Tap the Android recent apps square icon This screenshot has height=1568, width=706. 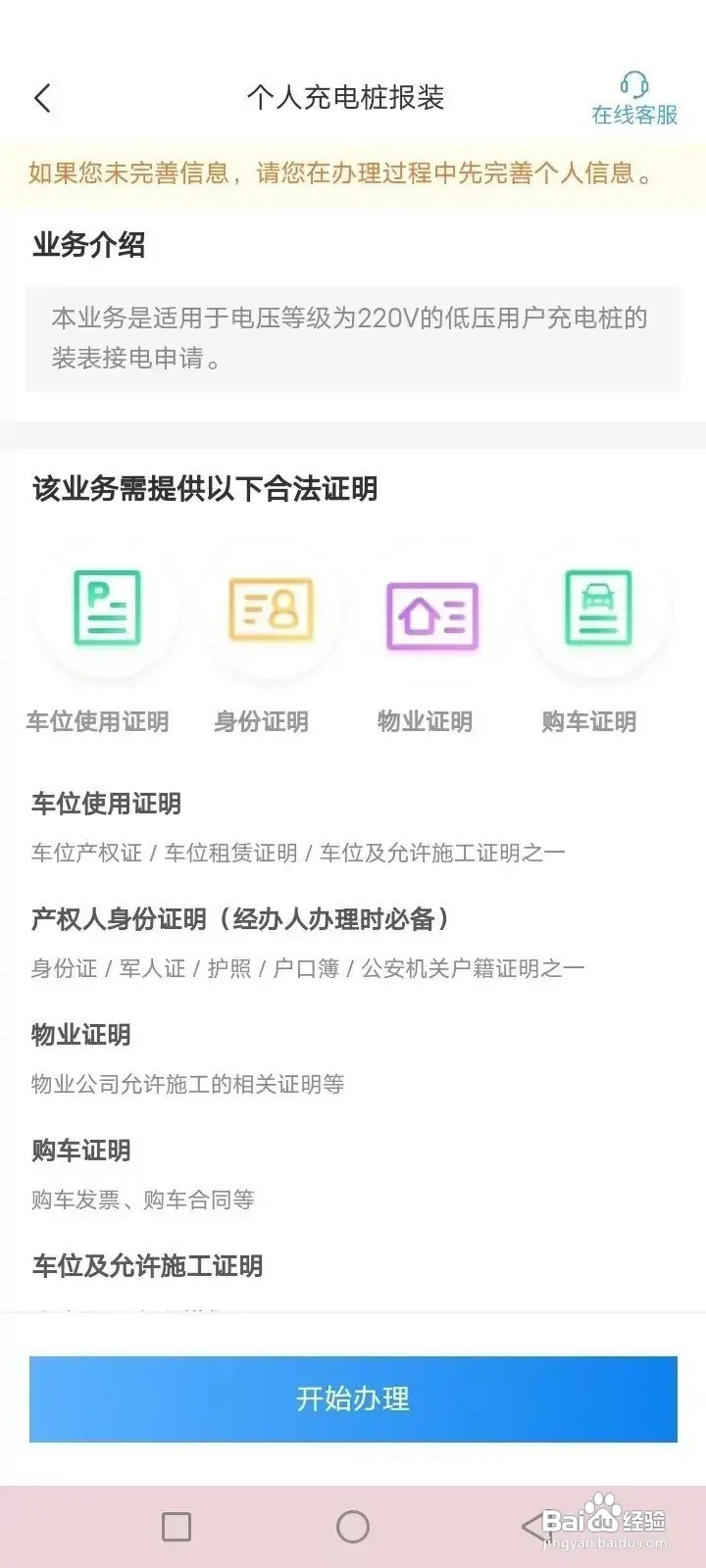[x=176, y=1526]
